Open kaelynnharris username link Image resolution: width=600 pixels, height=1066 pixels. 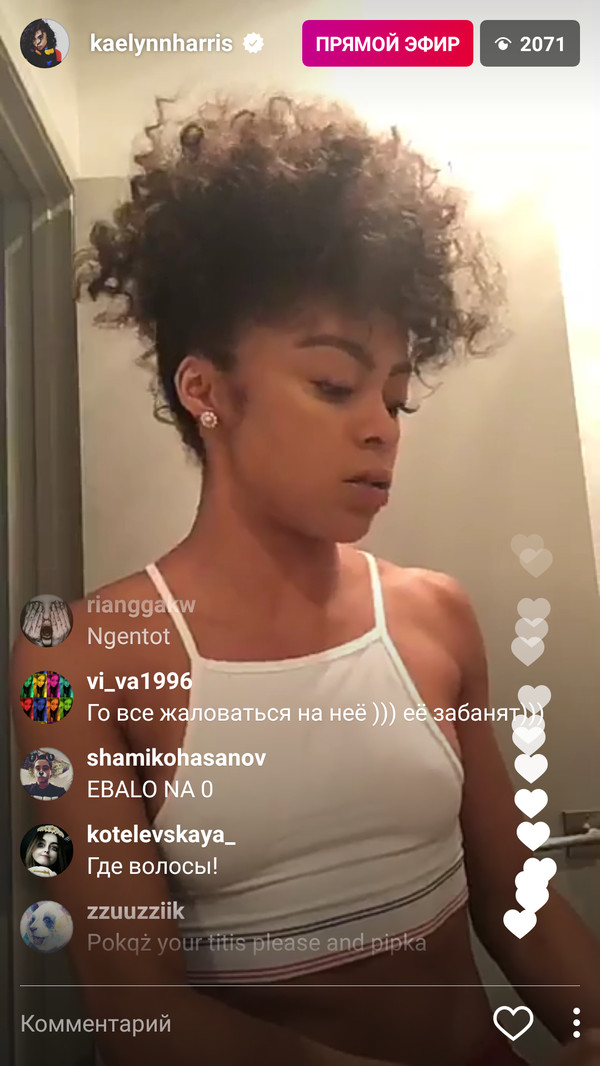pos(160,44)
